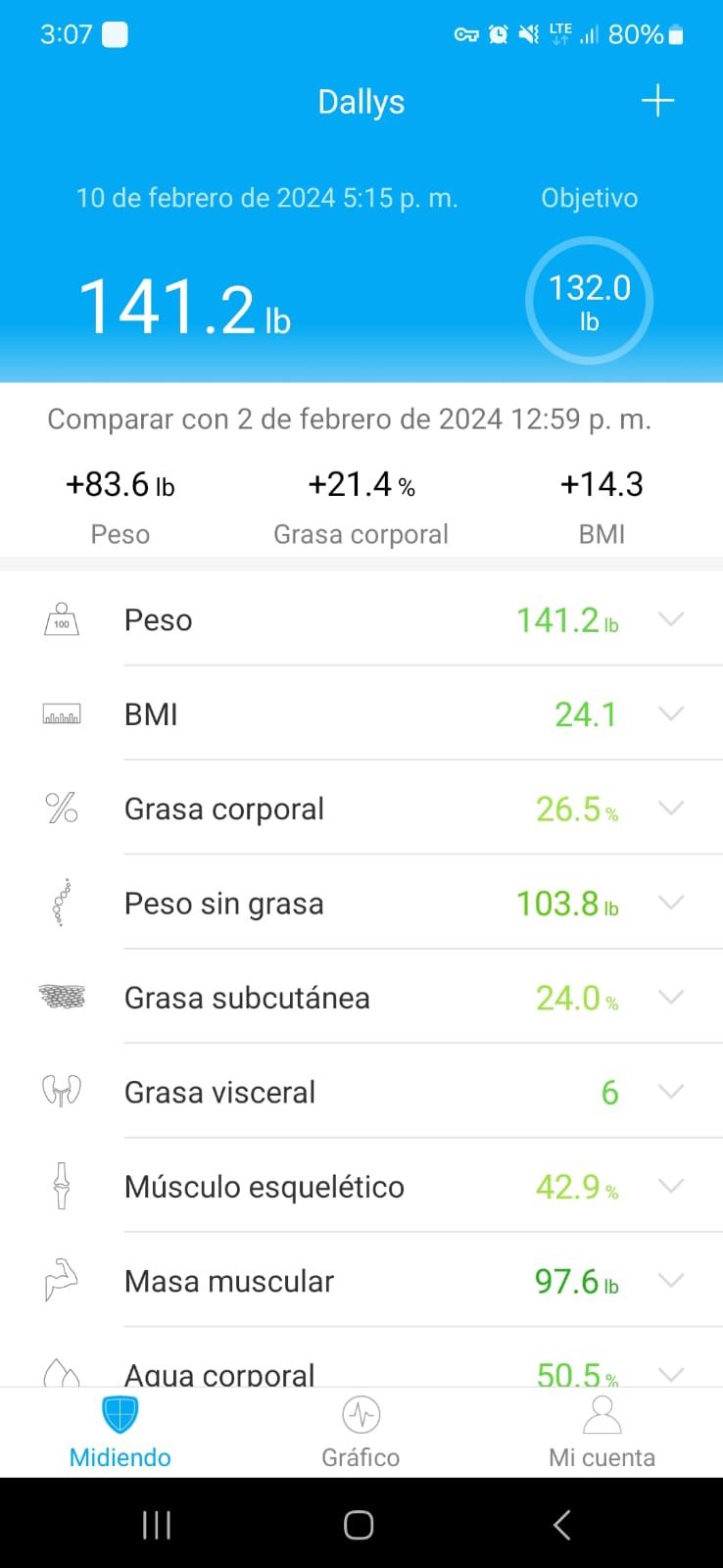This screenshot has height=1568, width=723.
Task: Open the comparison date with 2 de febrero
Action: [350, 419]
